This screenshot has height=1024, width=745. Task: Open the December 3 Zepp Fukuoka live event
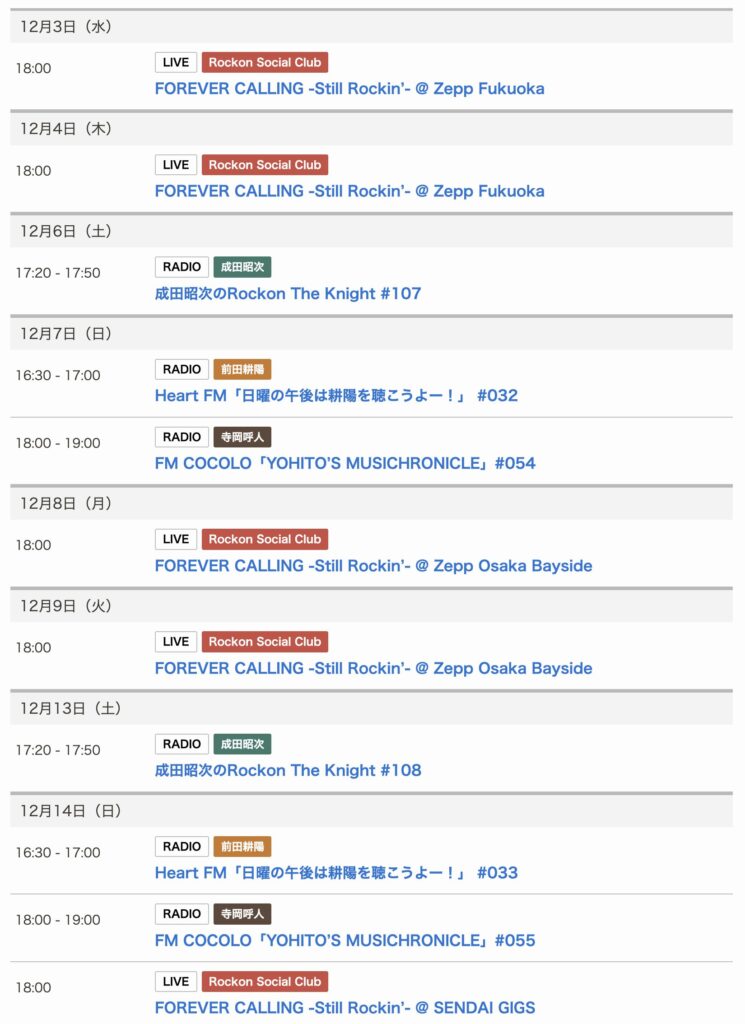click(349, 88)
